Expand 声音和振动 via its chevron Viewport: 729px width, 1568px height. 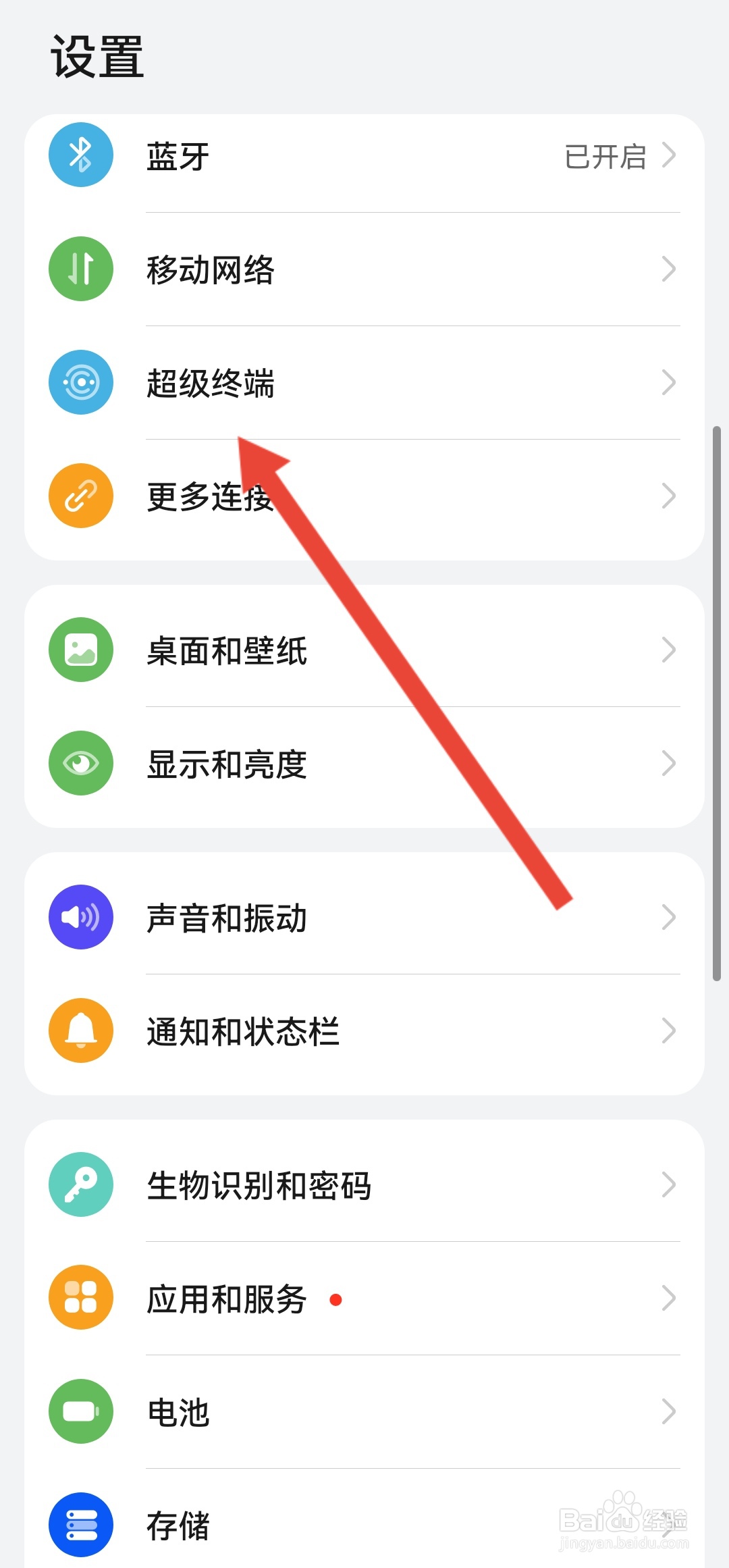point(669,917)
